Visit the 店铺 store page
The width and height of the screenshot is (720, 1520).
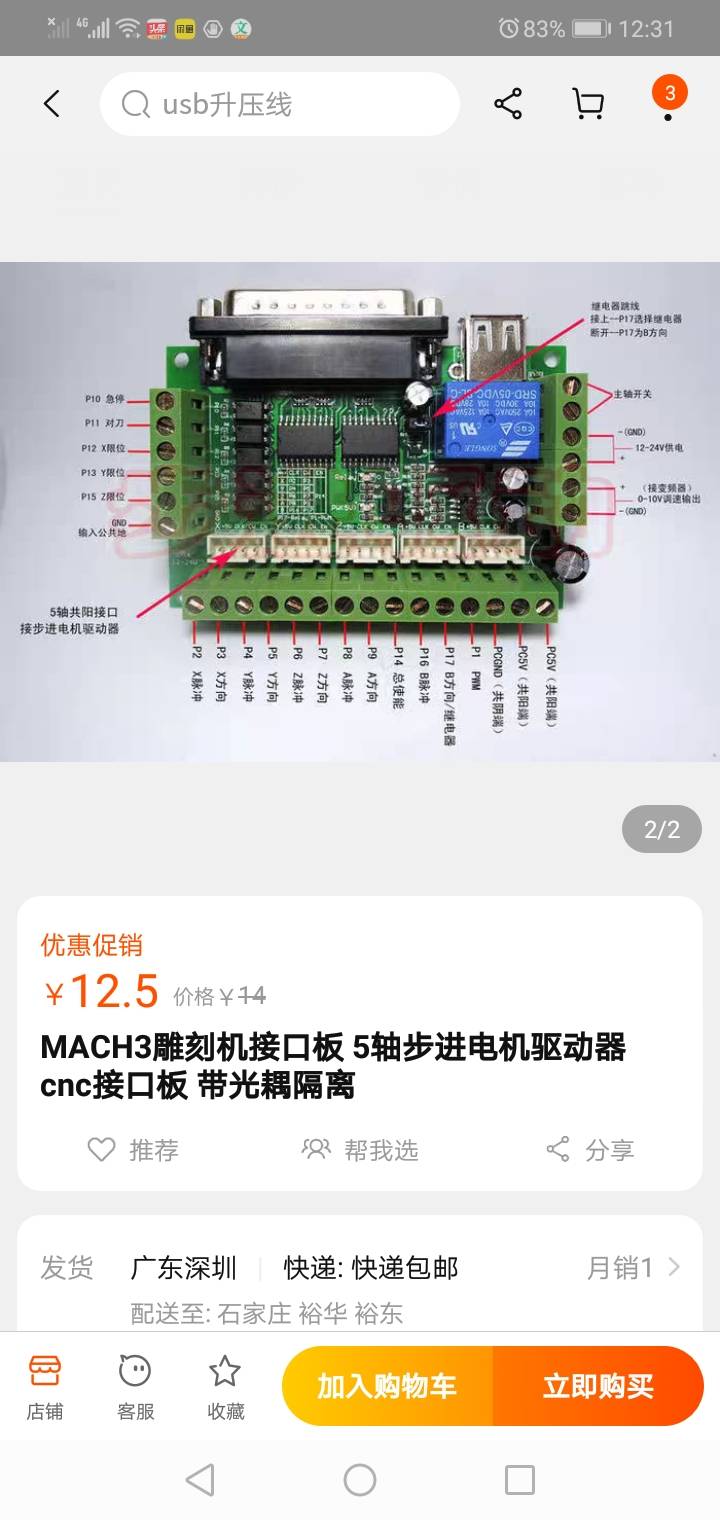tap(44, 1386)
